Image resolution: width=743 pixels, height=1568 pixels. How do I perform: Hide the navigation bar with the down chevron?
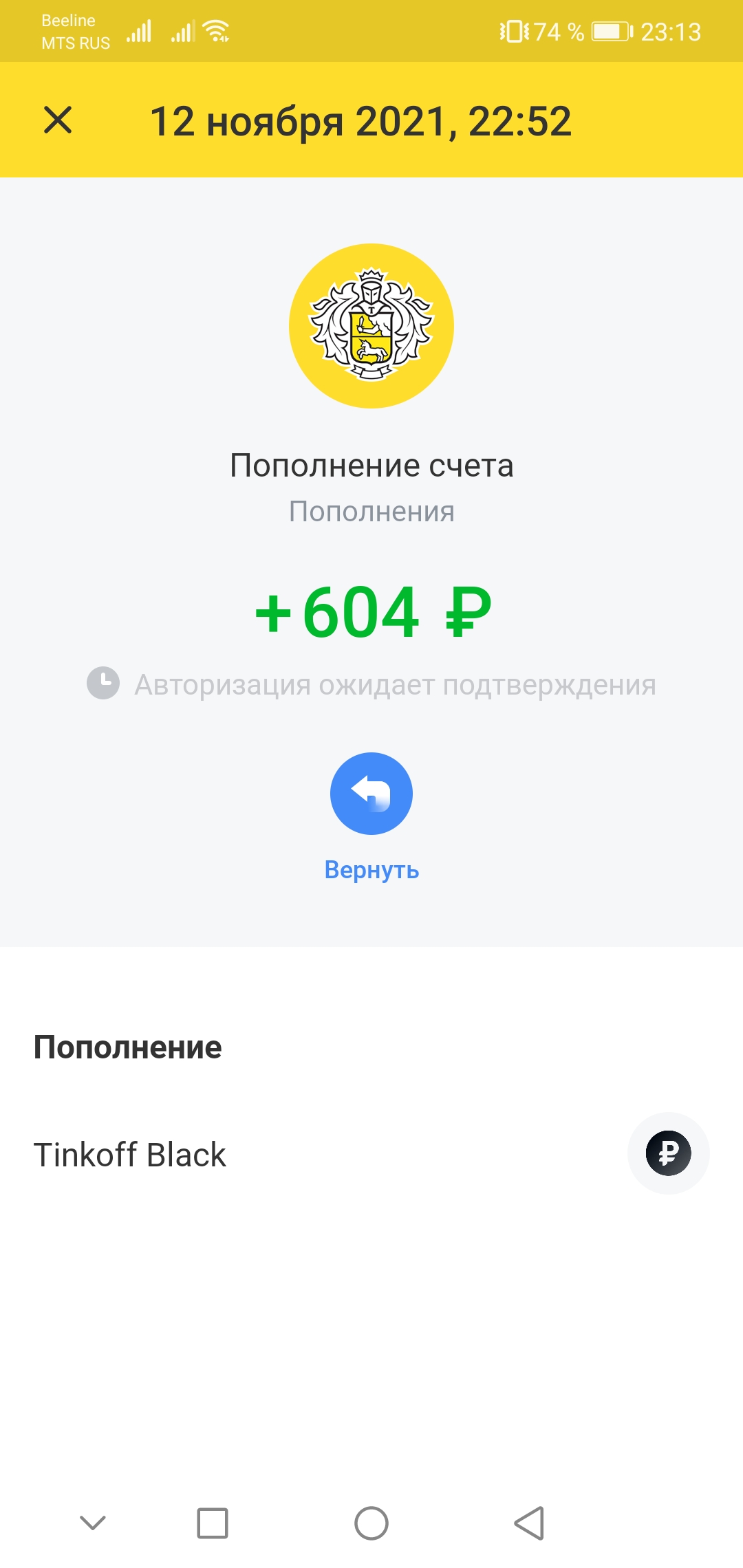93,1523
